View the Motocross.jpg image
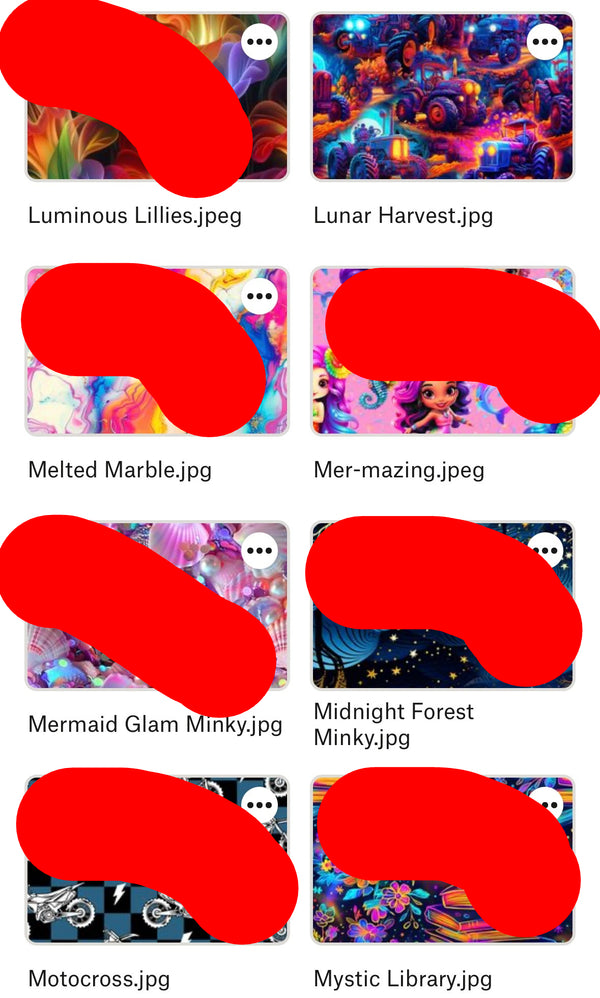Image resolution: width=600 pixels, height=998 pixels. coord(156,860)
